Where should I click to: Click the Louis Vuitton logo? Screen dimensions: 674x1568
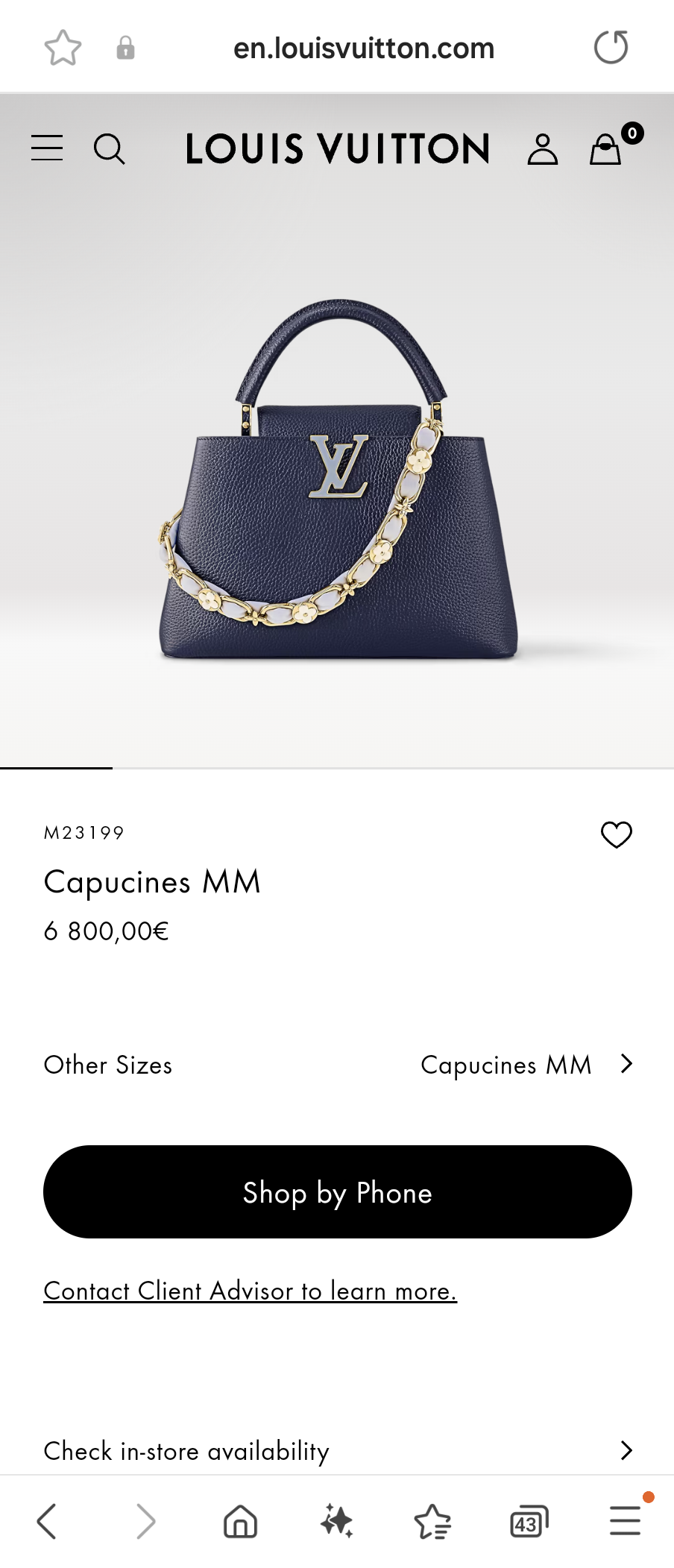point(337,148)
